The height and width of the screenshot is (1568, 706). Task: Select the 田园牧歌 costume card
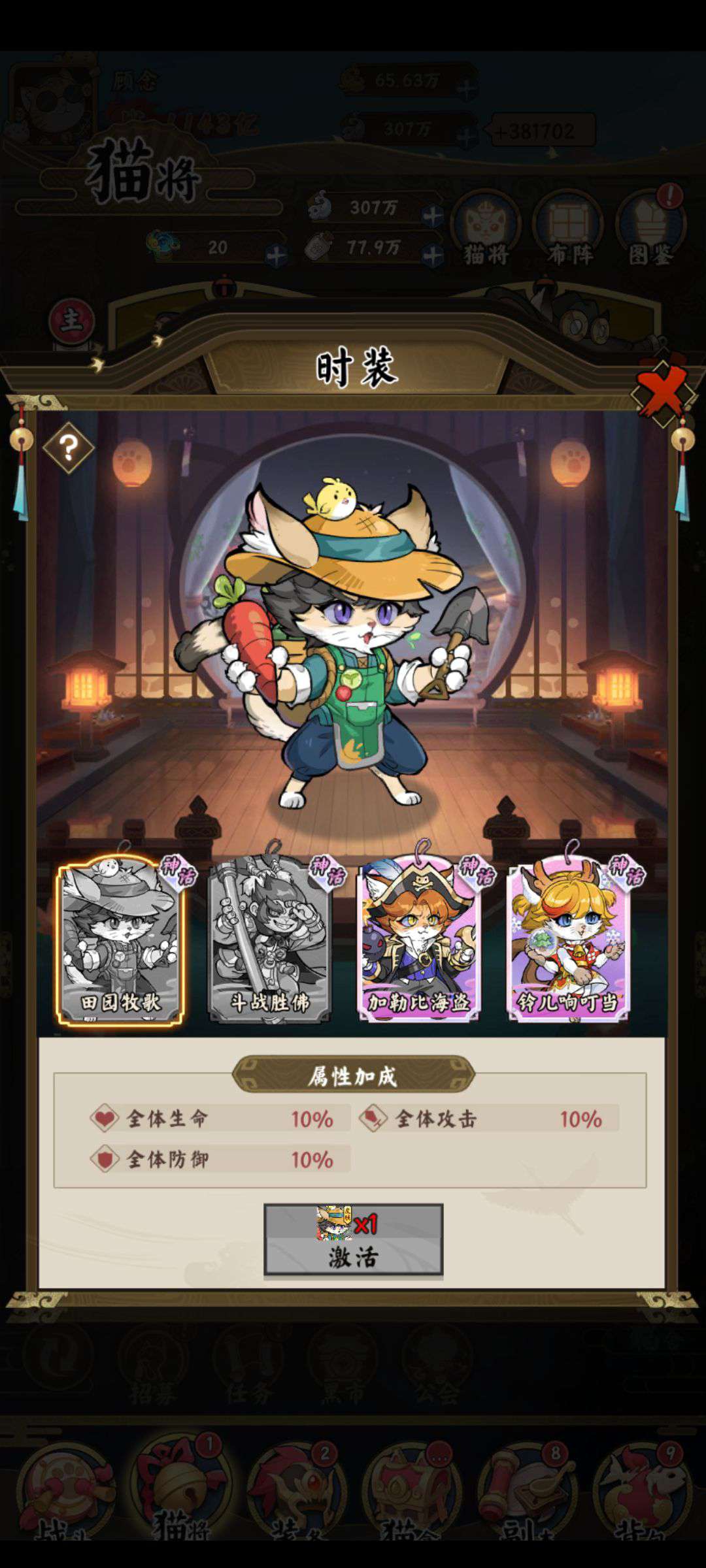point(121,941)
